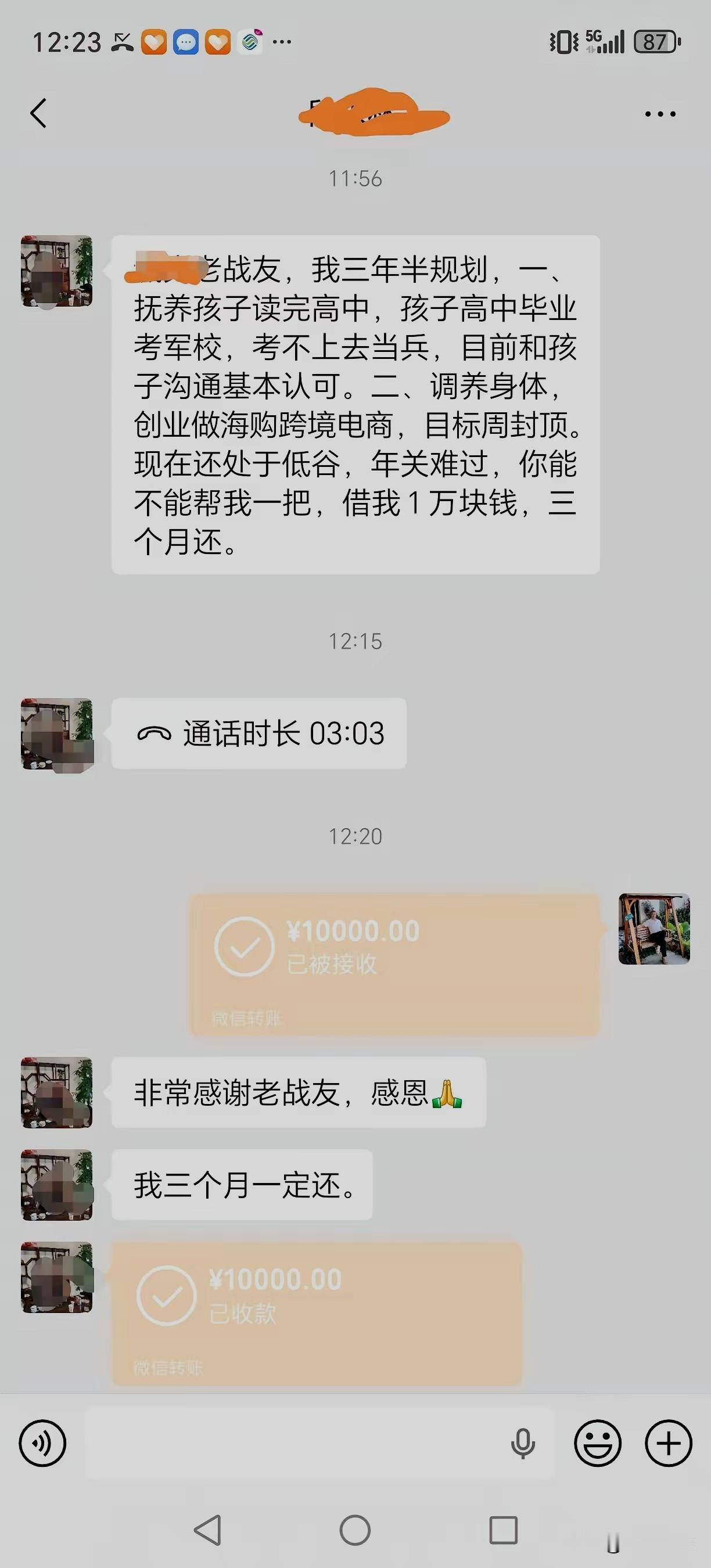Tap the contact's avatar beside the first message
Viewport: 711px width, 1568px height.
(x=56, y=271)
